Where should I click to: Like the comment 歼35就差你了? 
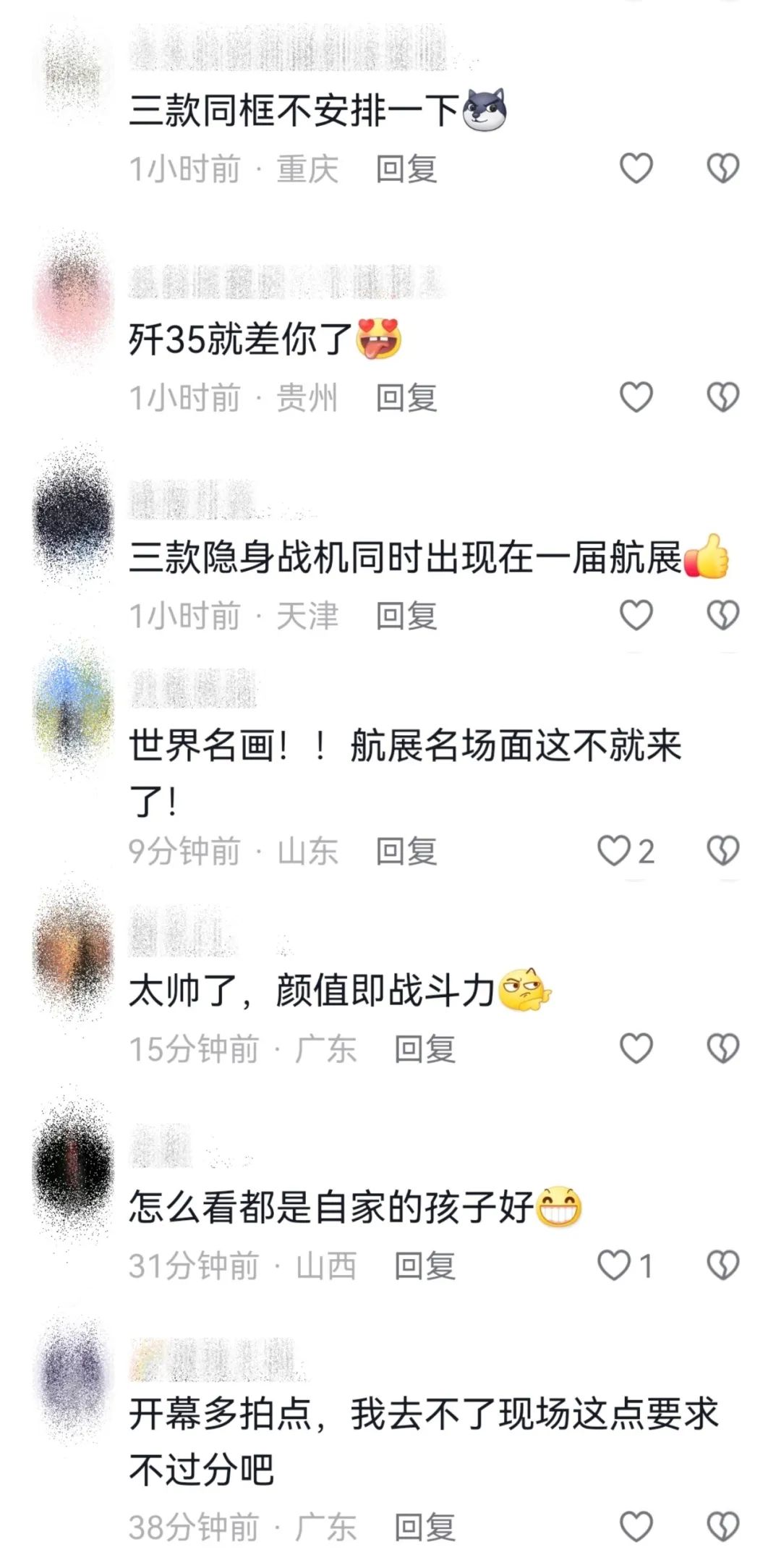[636, 397]
